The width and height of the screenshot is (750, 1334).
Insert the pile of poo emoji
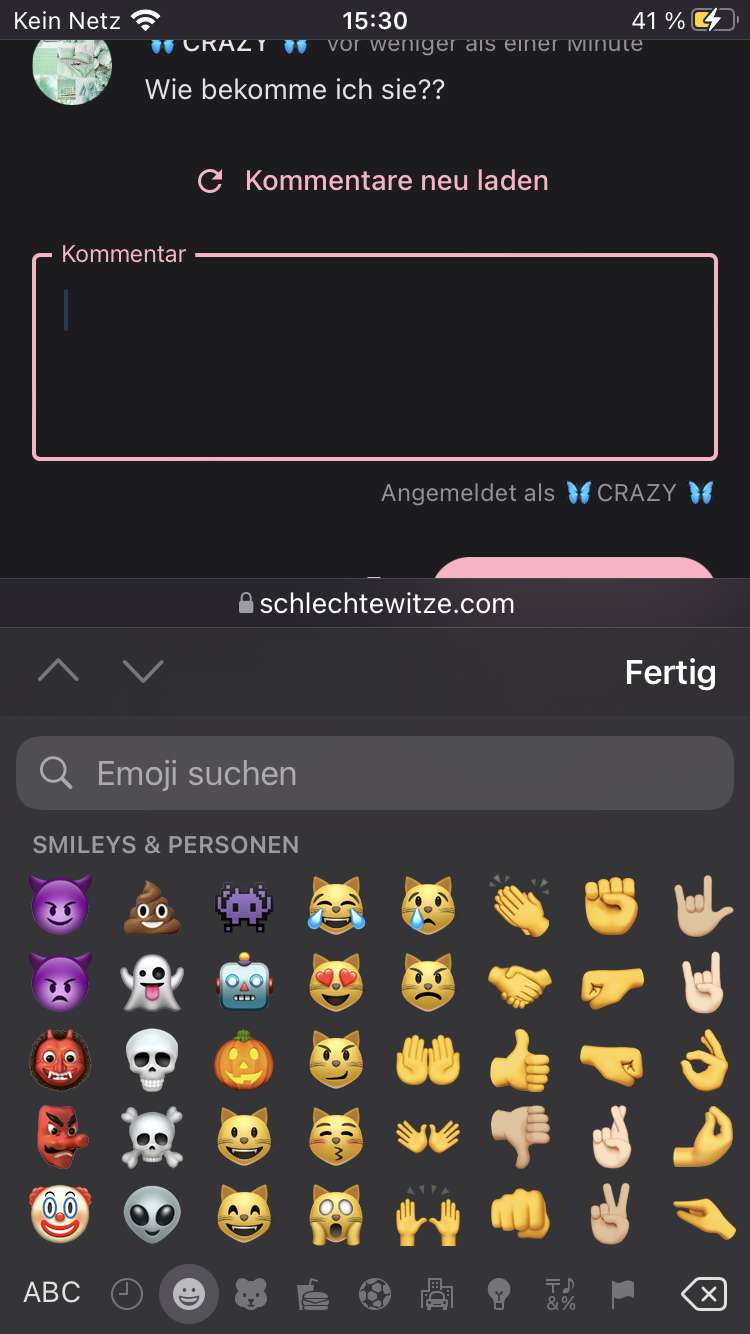click(x=152, y=907)
